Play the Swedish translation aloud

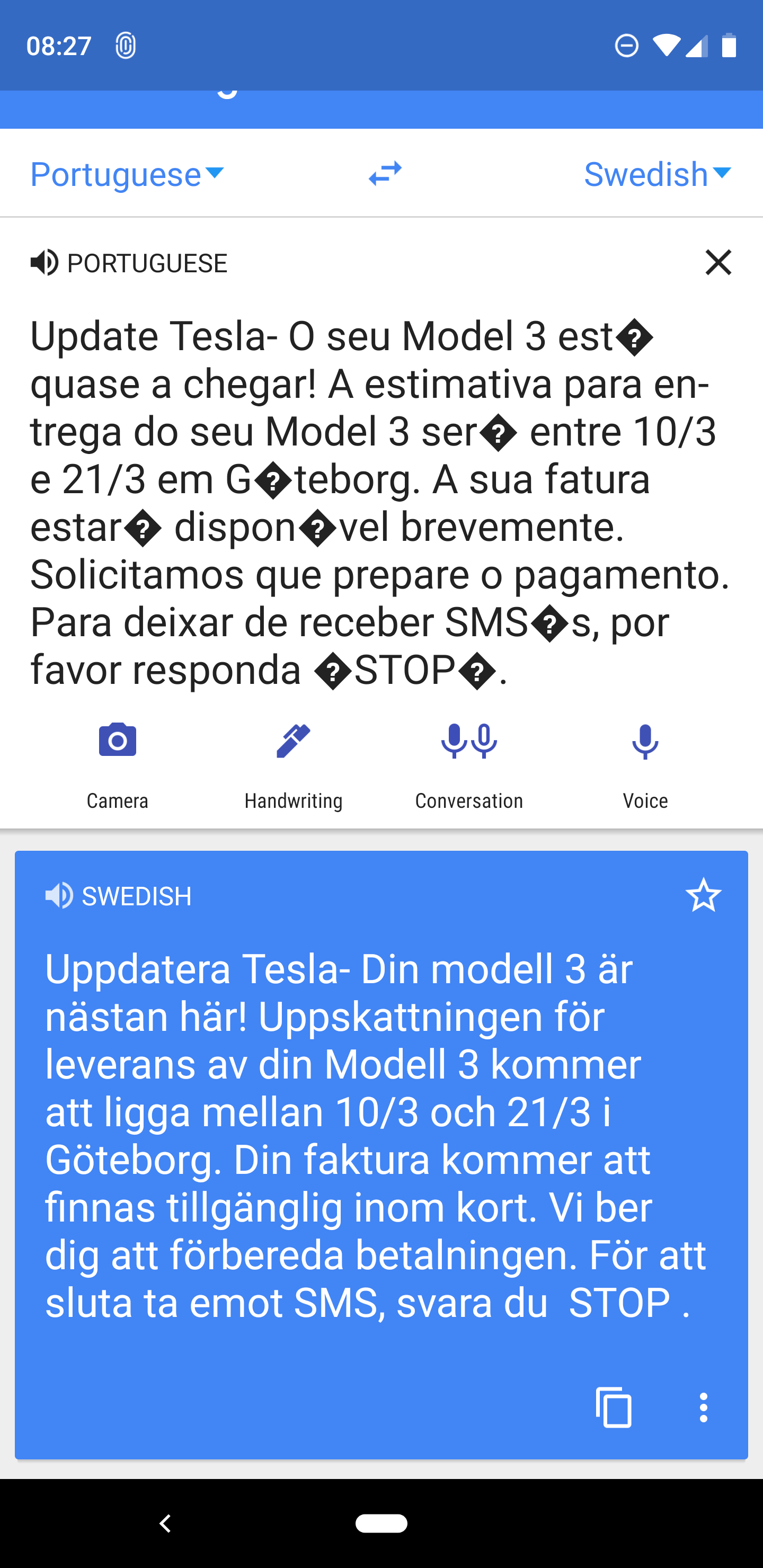[59, 896]
